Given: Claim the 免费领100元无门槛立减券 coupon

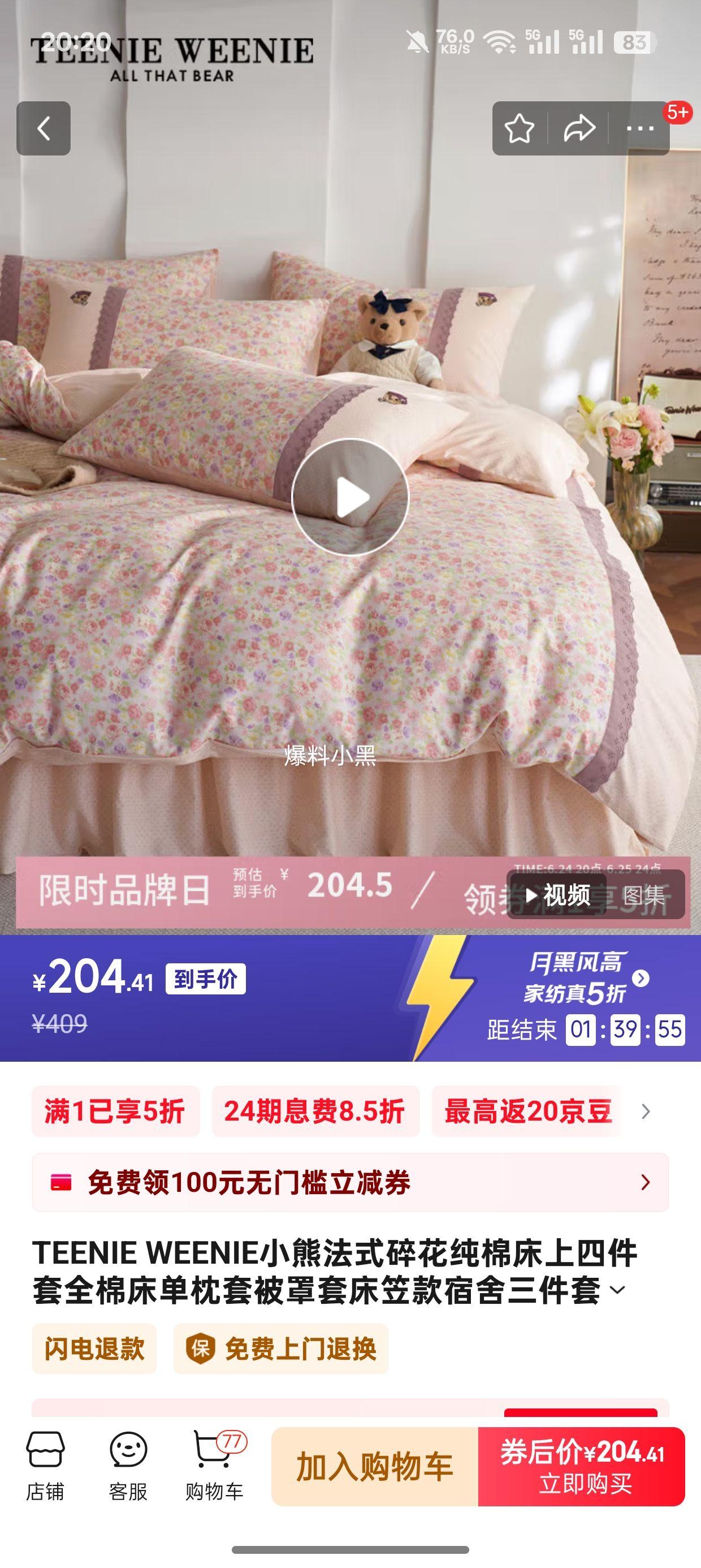Looking at the screenshot, I should click(x=350, y=1182).
